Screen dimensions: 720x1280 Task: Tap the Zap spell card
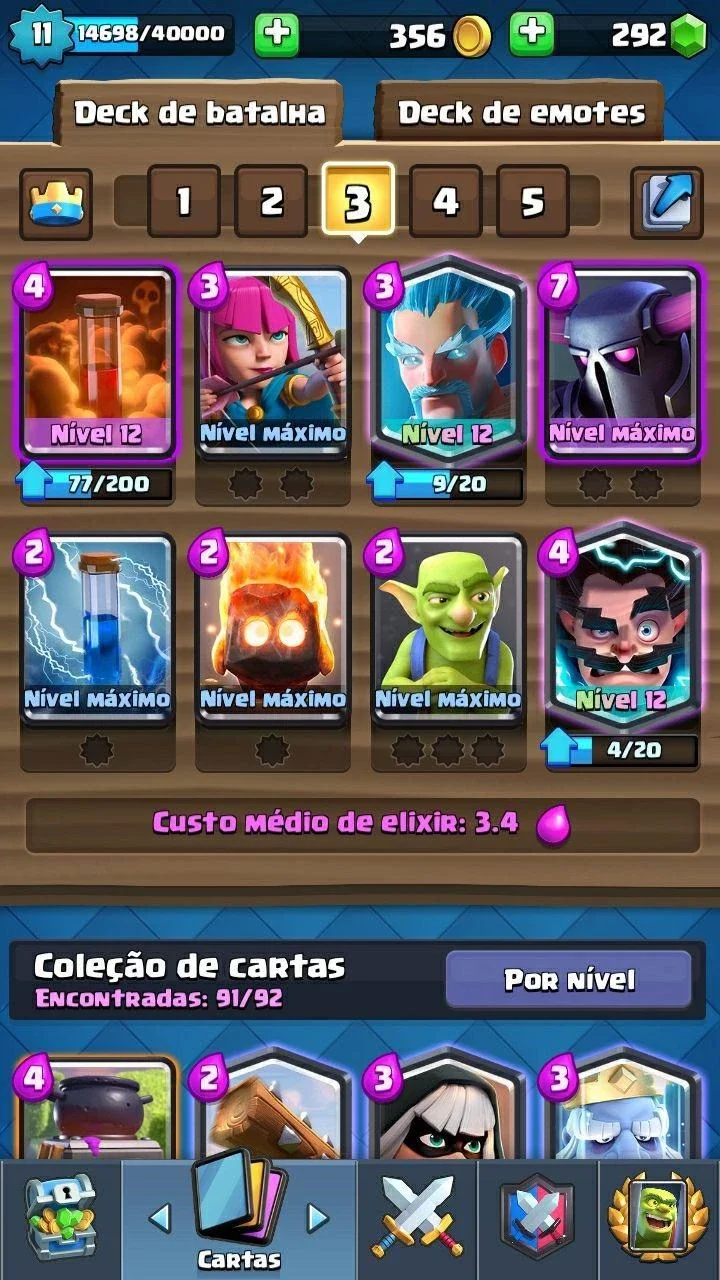(97, 624)
